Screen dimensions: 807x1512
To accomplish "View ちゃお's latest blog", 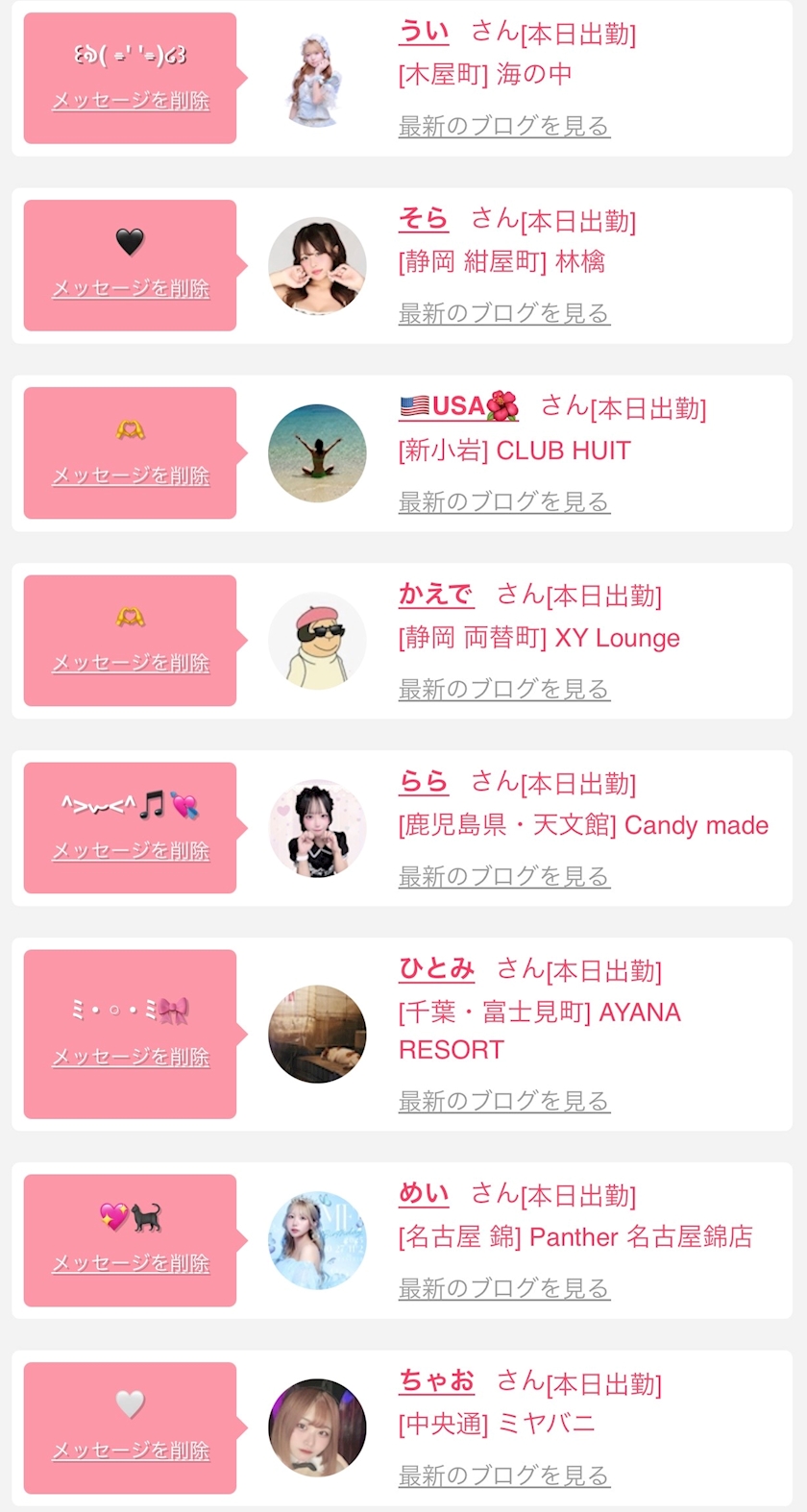I will (x=503, y=1475).
